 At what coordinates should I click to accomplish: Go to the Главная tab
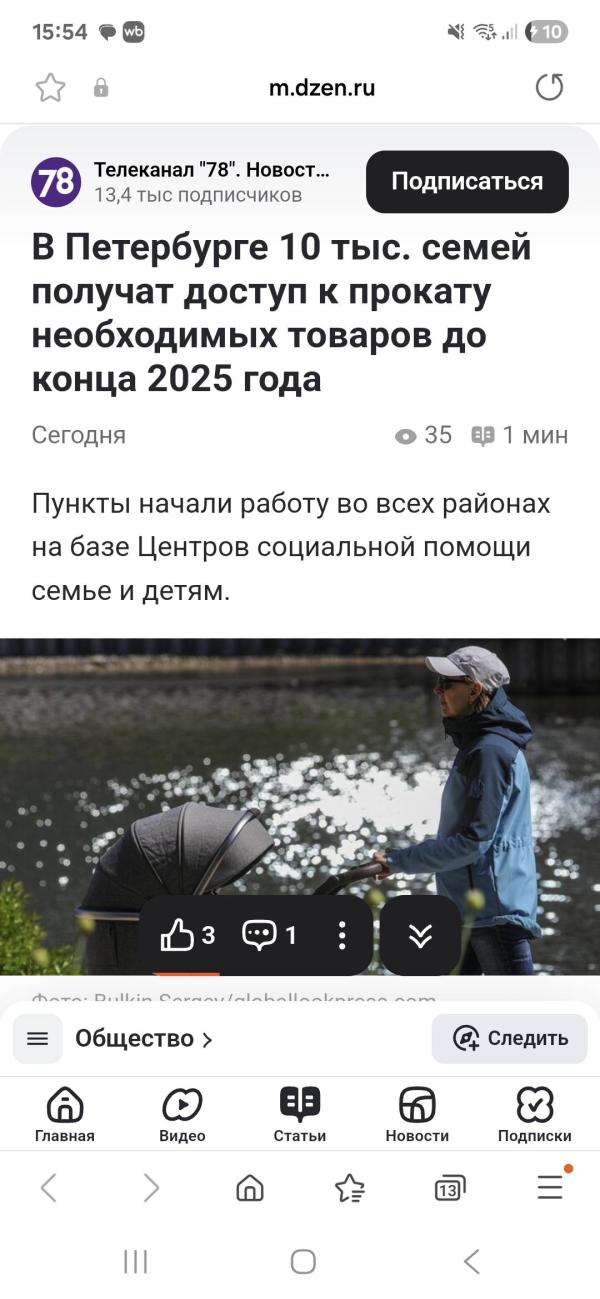(x=65, y=1114)
